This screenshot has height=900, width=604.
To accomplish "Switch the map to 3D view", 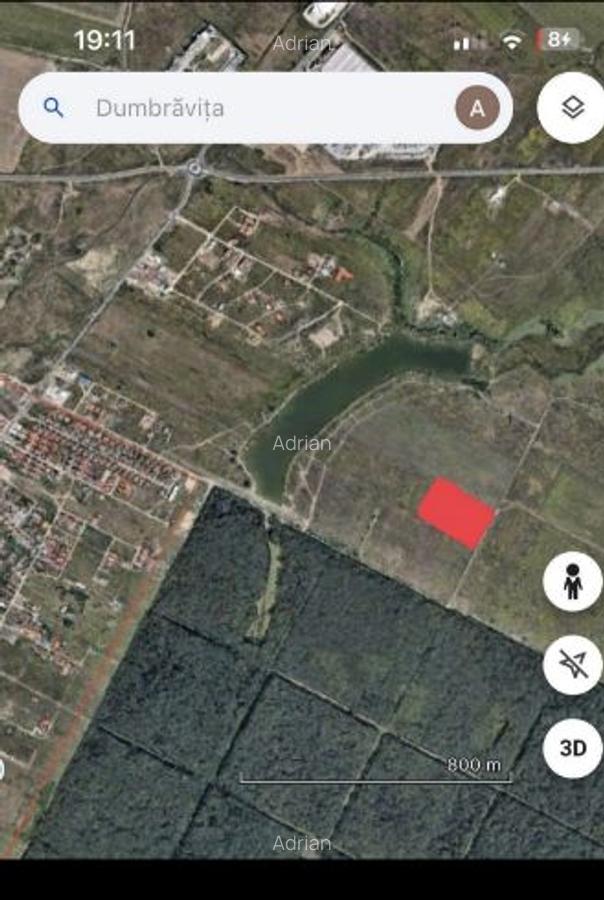I will [x=573, y=747].
